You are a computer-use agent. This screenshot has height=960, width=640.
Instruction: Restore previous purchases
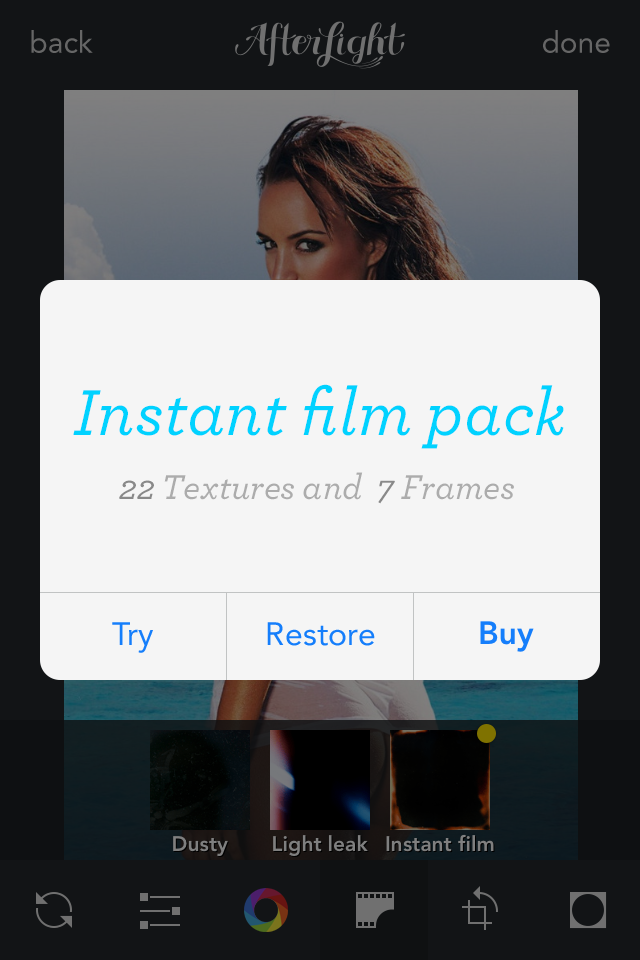coord(320,635)
